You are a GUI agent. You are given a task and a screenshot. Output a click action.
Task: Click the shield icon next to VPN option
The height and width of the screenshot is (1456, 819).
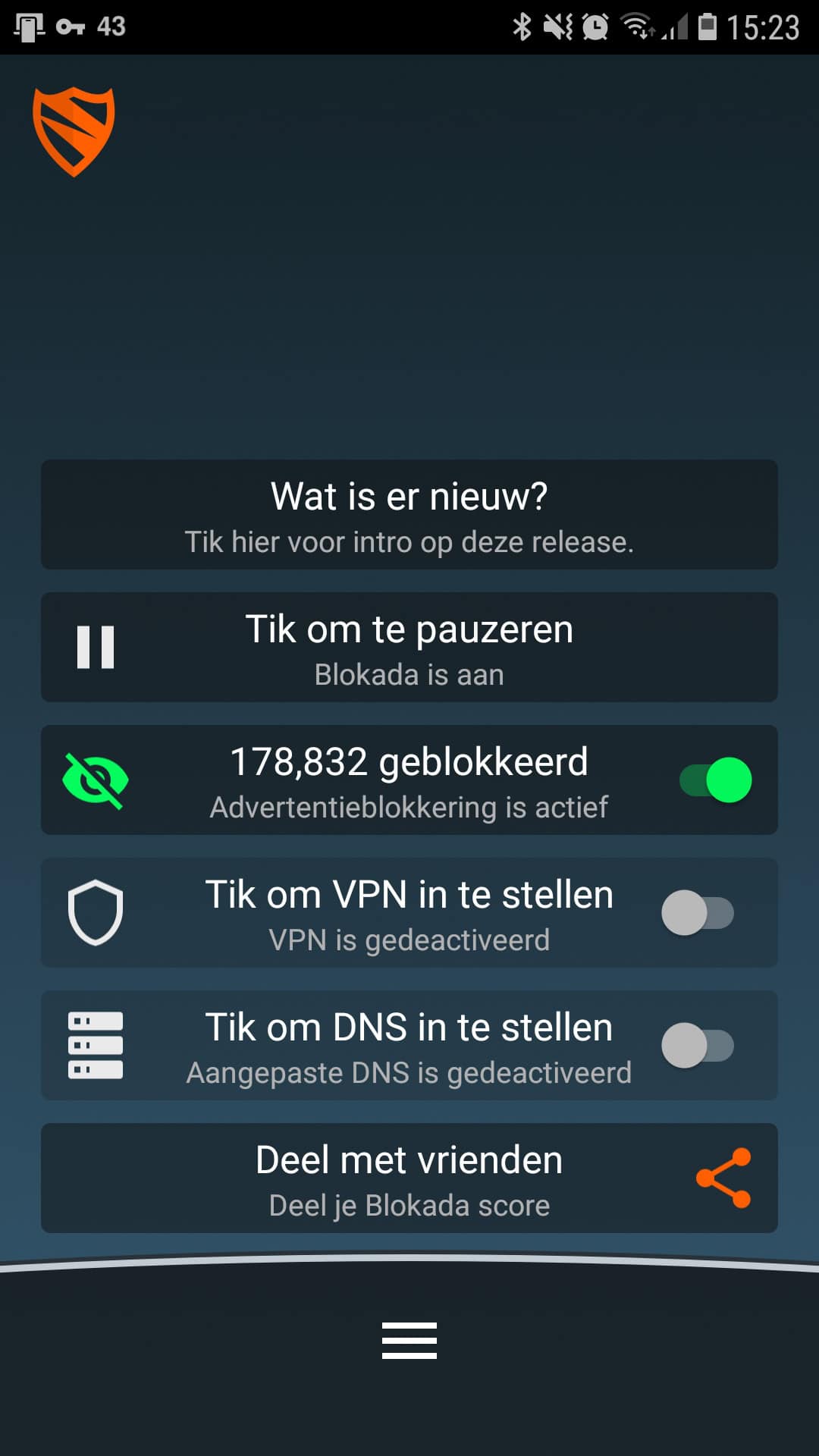coord(94,912)
